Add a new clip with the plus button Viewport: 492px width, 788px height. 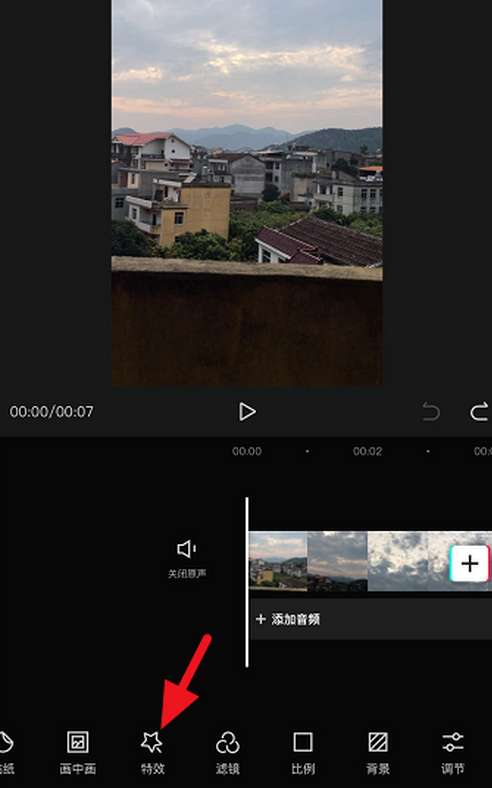pos(469,563)
